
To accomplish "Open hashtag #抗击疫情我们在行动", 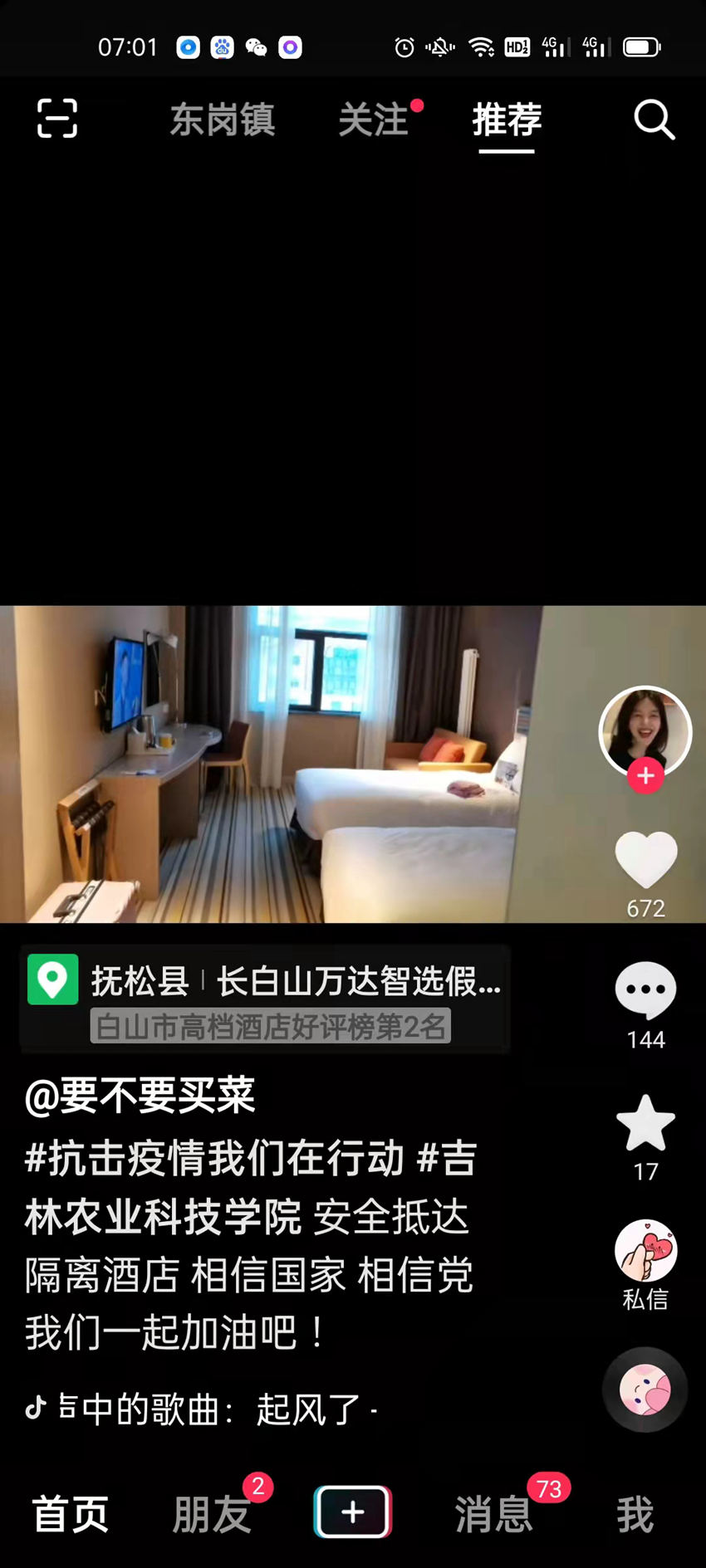I will pos(214,1158).
